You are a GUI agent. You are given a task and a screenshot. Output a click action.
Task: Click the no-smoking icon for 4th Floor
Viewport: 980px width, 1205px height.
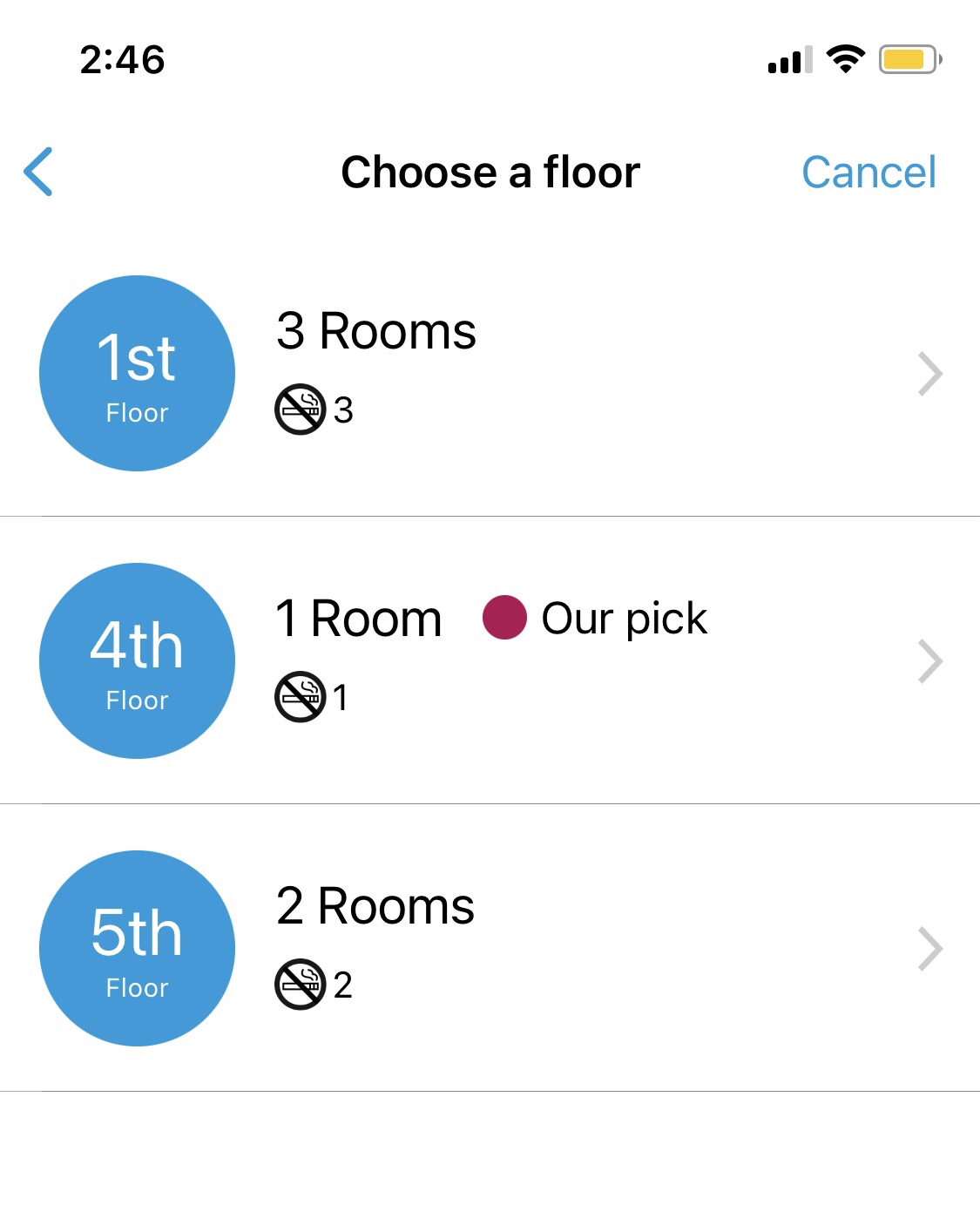[x=300, y=697]
